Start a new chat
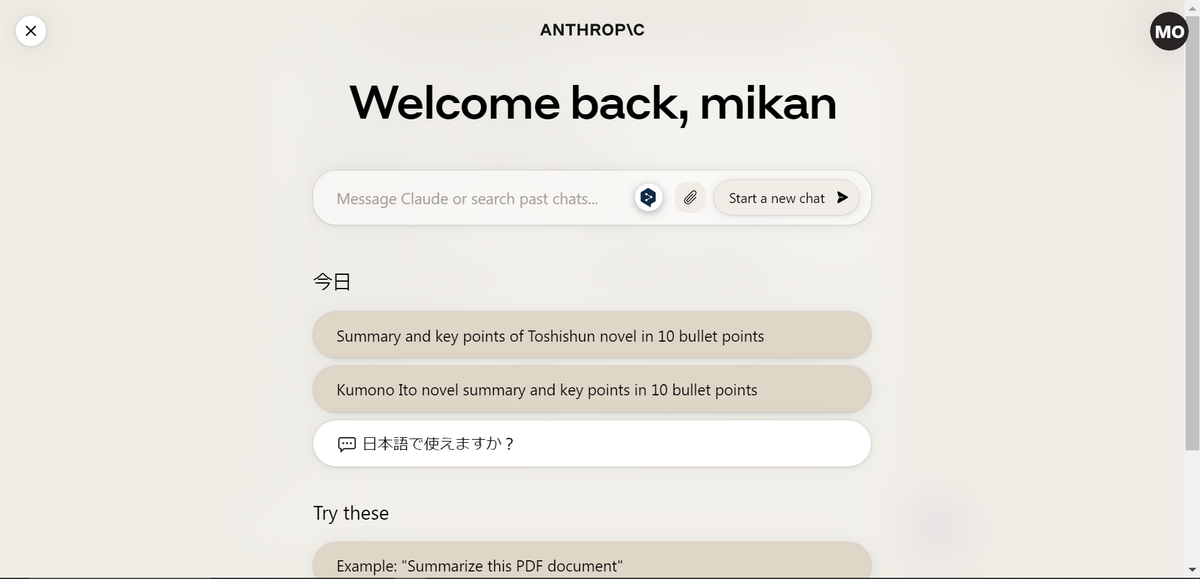The height and width of the screenshot is (579, 1200). [786, 198]
